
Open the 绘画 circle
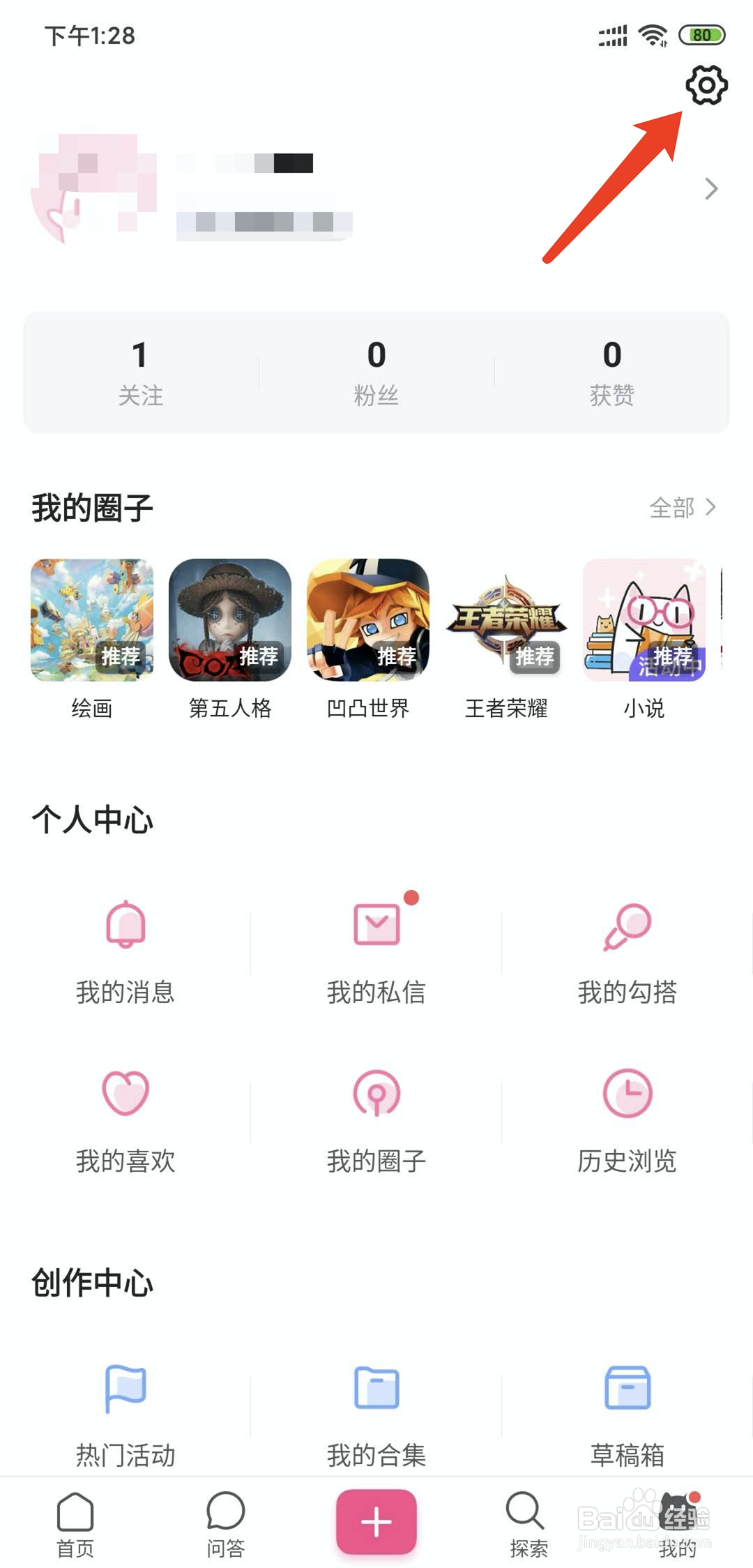point(92,620)
